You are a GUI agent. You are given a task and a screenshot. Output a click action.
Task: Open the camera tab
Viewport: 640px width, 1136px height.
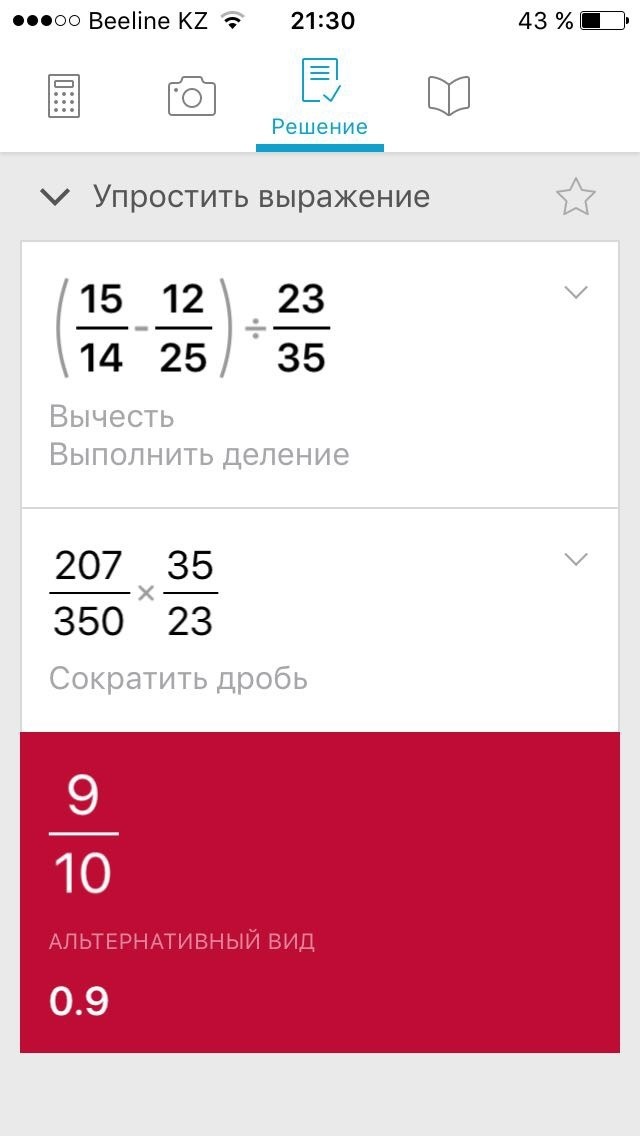191,97
